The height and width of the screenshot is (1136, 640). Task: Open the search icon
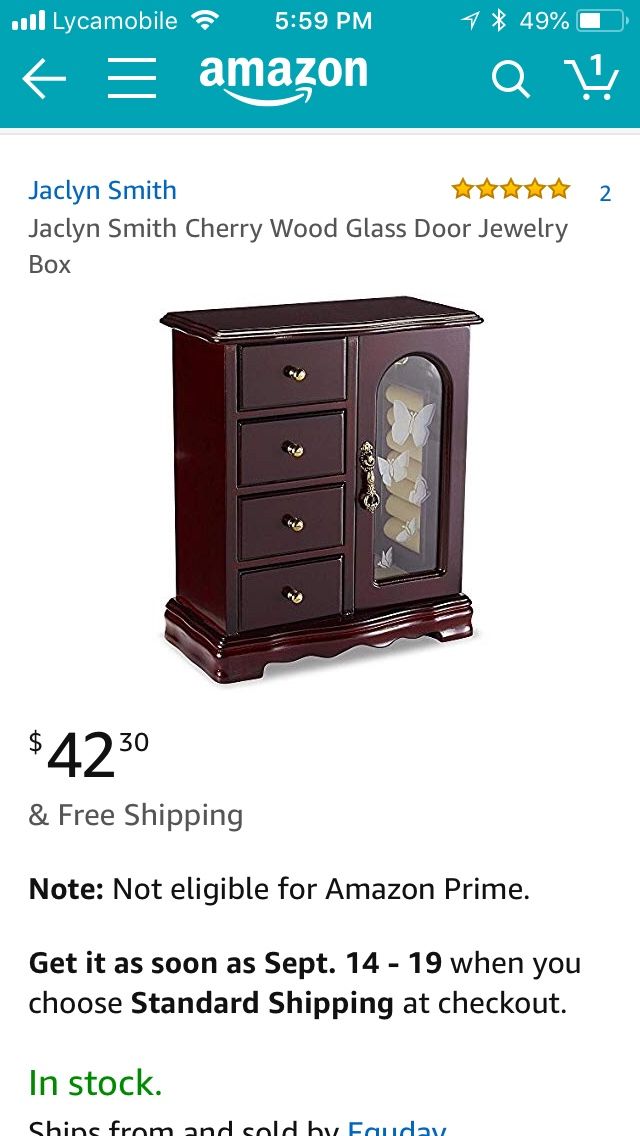(x=510, y=78)
